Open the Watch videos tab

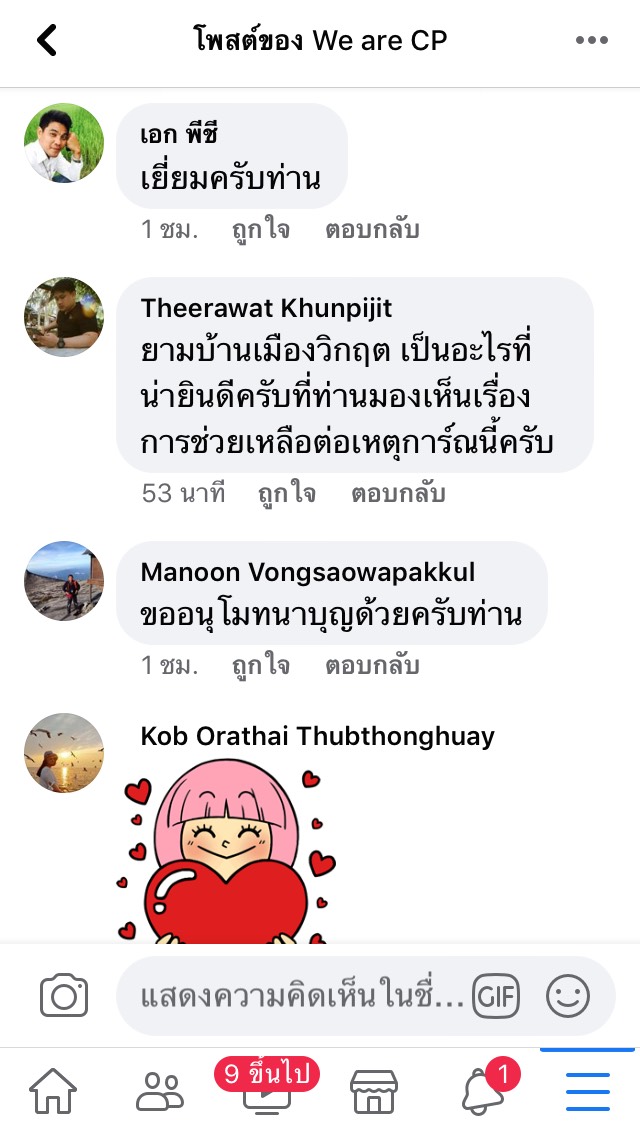click(x=266, y=1090)
